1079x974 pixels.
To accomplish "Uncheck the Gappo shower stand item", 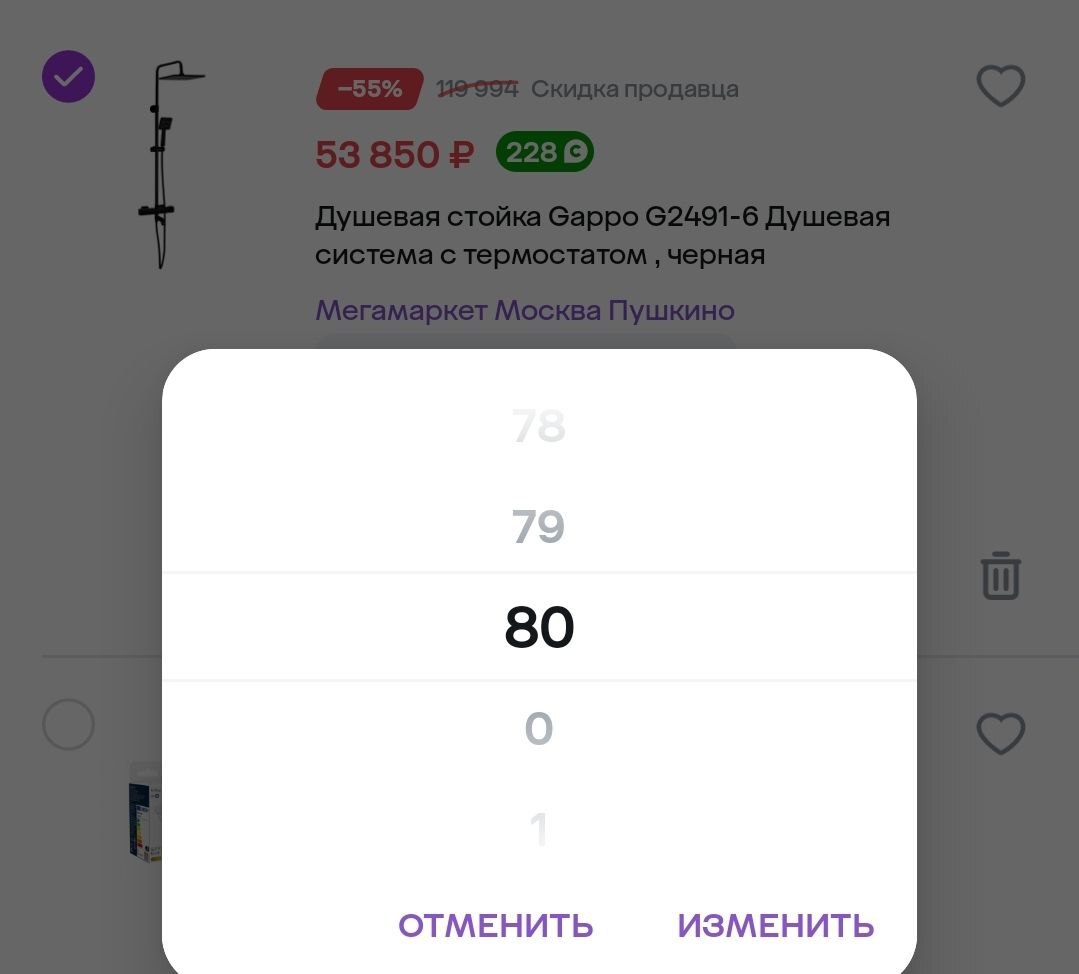I will click(68, 77).
